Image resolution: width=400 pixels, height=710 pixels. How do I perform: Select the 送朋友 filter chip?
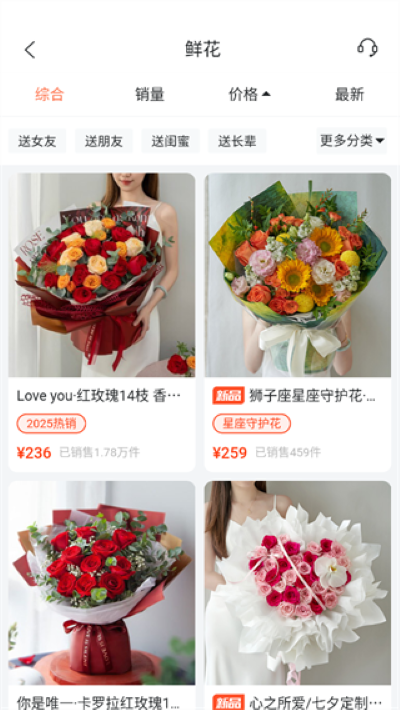click(104, 141)
